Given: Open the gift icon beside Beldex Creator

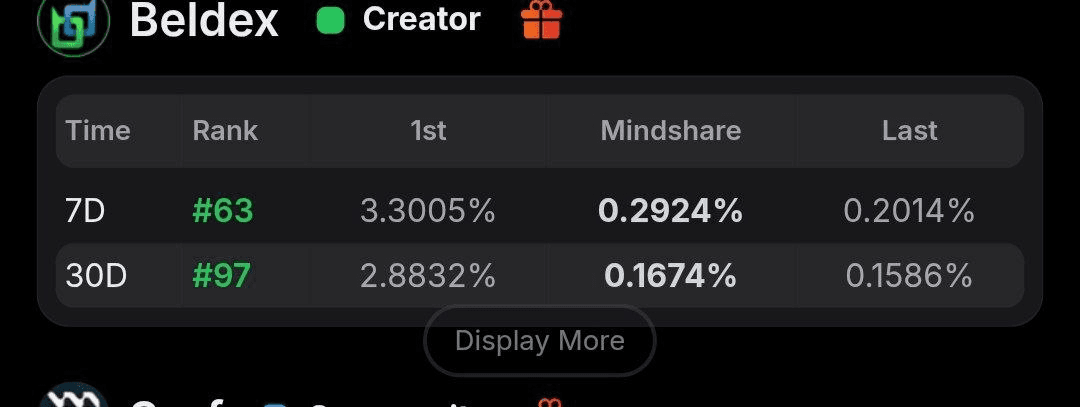Looking at the screenshot, I should 541,20.
